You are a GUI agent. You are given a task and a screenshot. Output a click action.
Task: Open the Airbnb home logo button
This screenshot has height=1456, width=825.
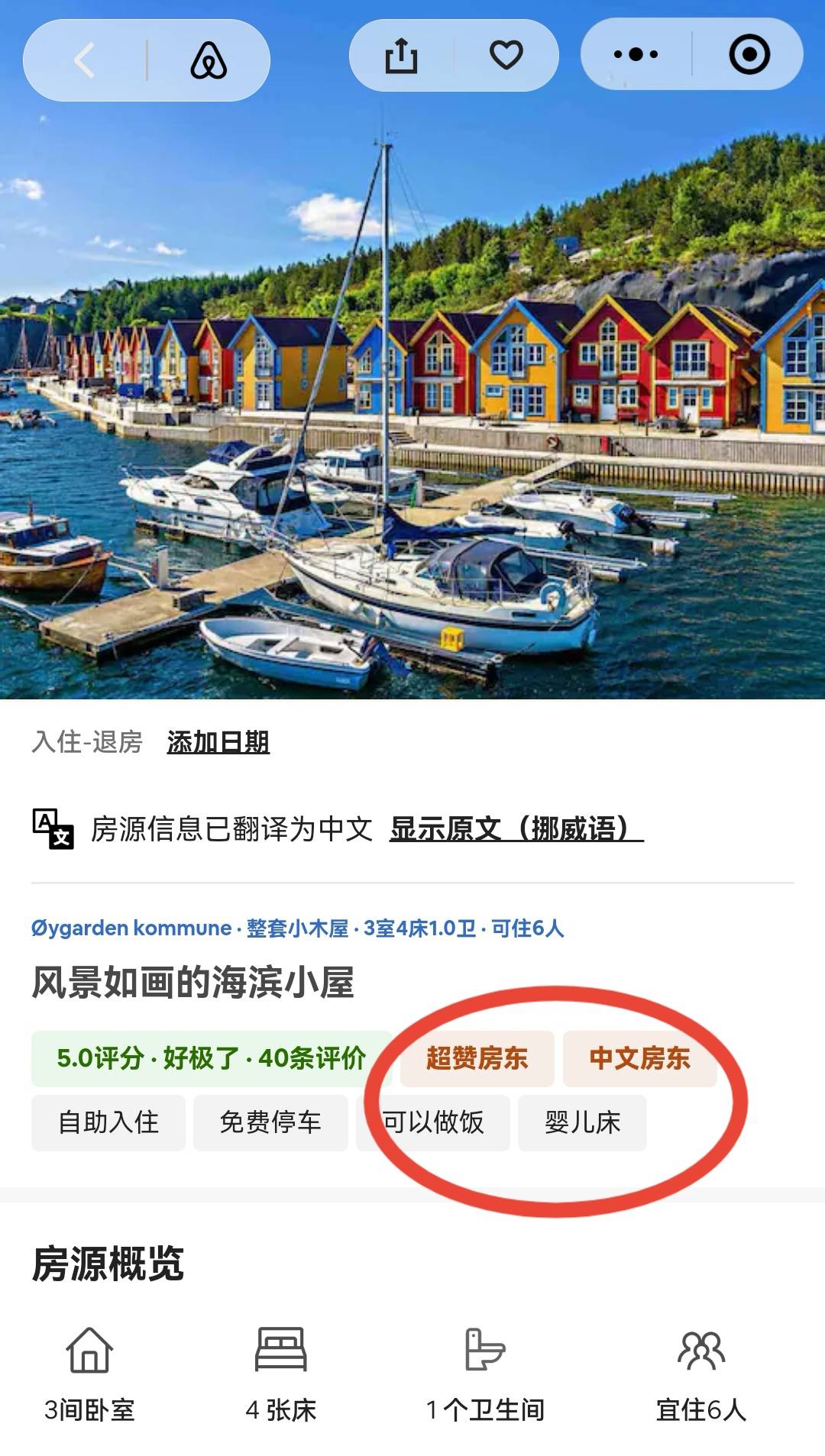pos(209,60)
